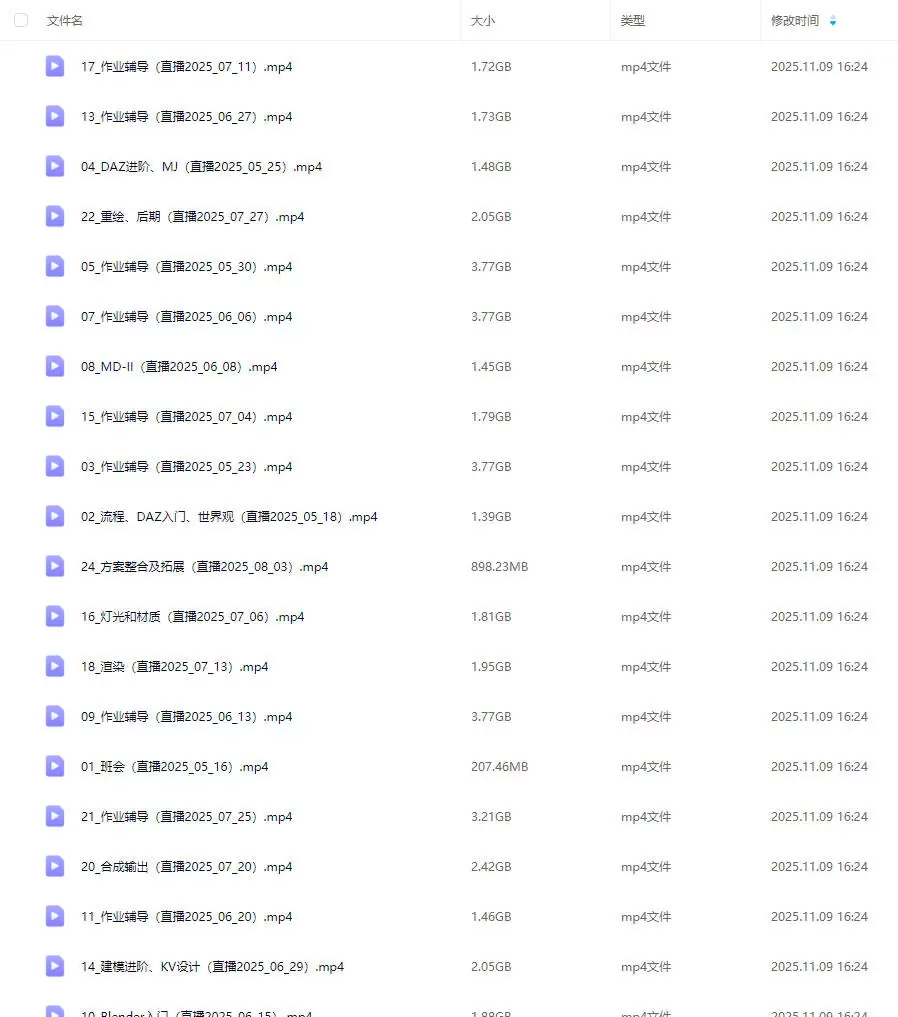
Task: Click the 大小 column header
Action: pyautogui.click(x=482, y=19)
